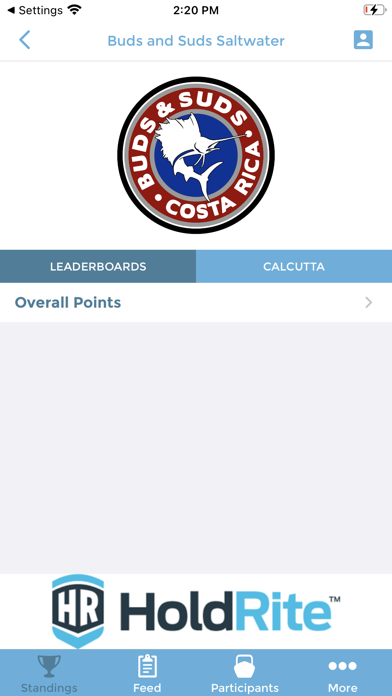Return to Settings via status bar

[x=35, y=10]
